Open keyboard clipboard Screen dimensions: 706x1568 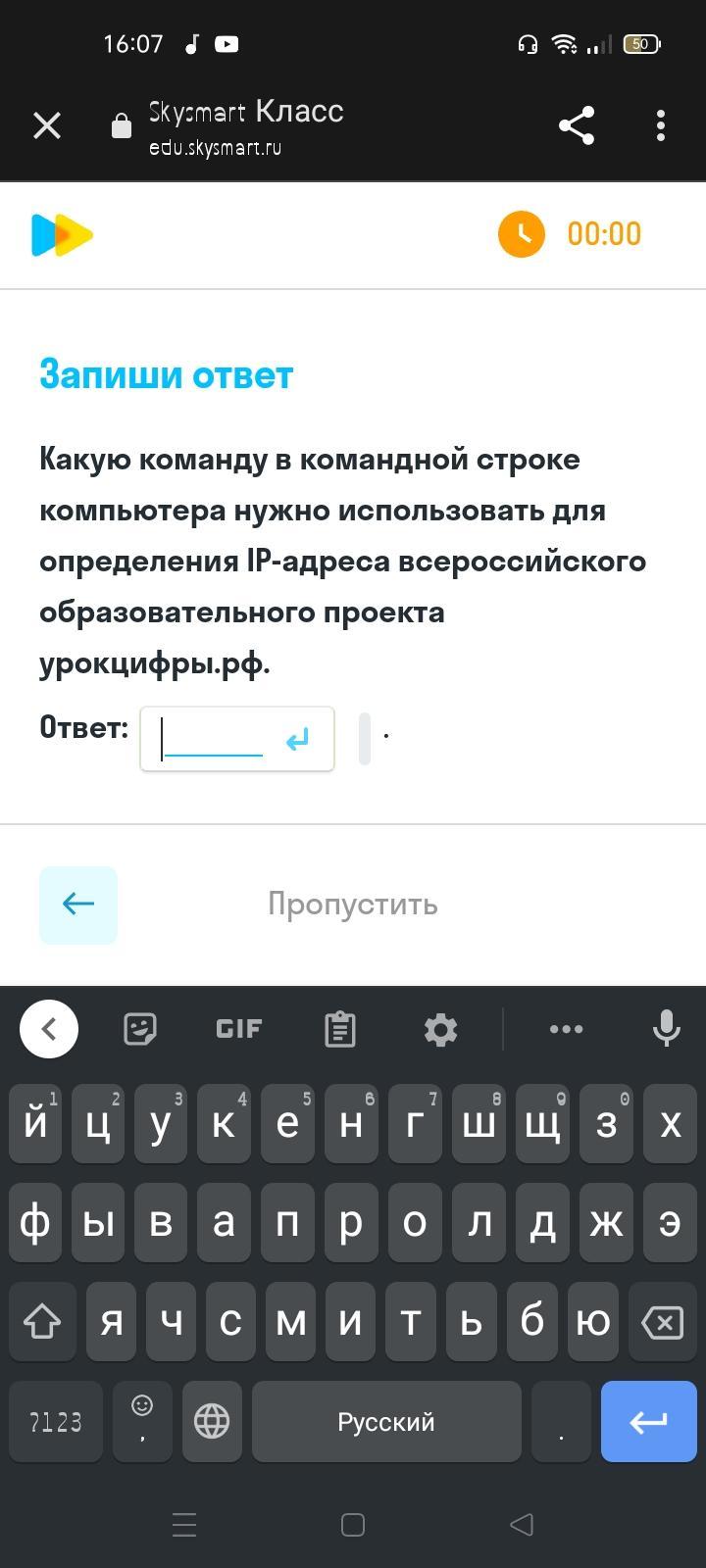[x=339, y=1029]
